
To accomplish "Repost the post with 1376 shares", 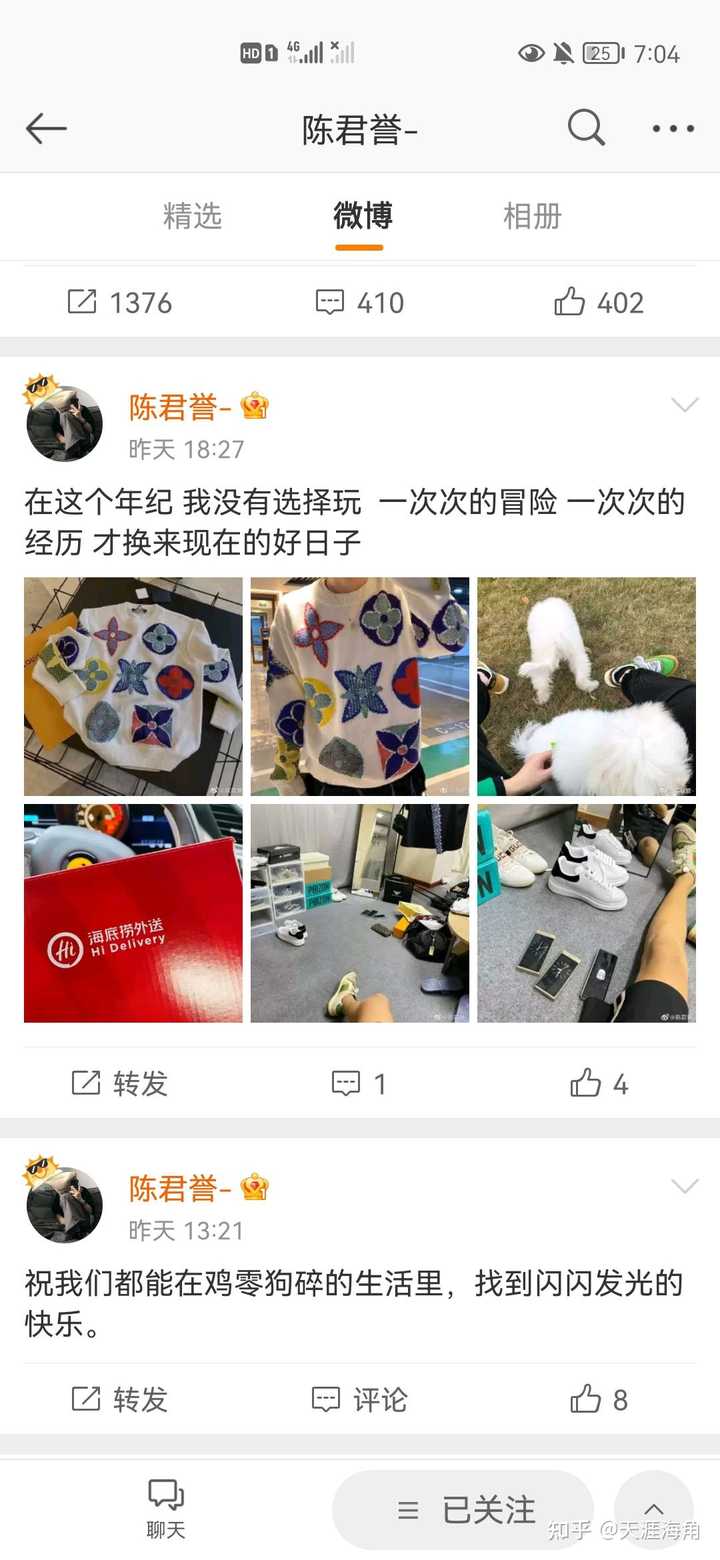I will tap(120, 302).
